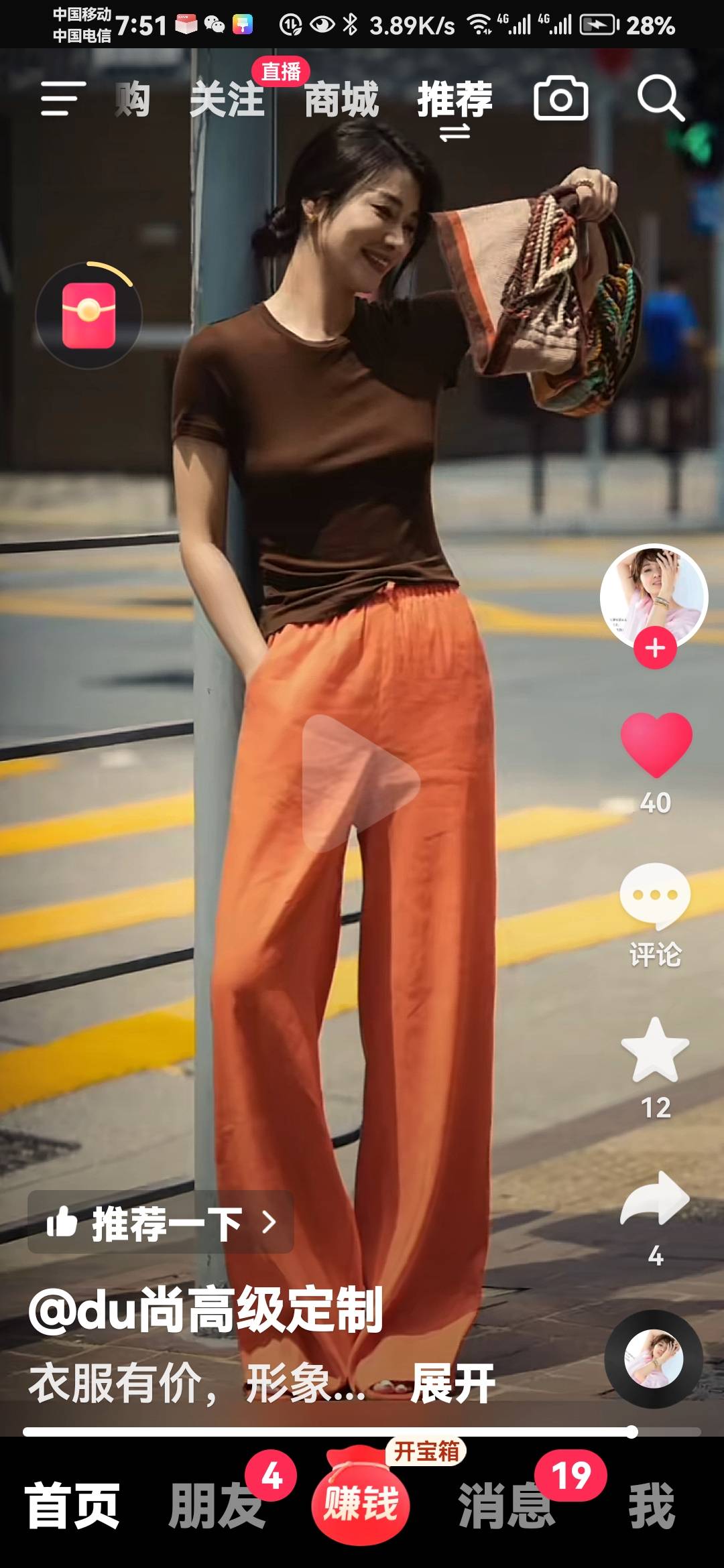The height and width of the screenshot is (1568, 724).
Task: Expand the caption with 展开
Action: 453,1384
